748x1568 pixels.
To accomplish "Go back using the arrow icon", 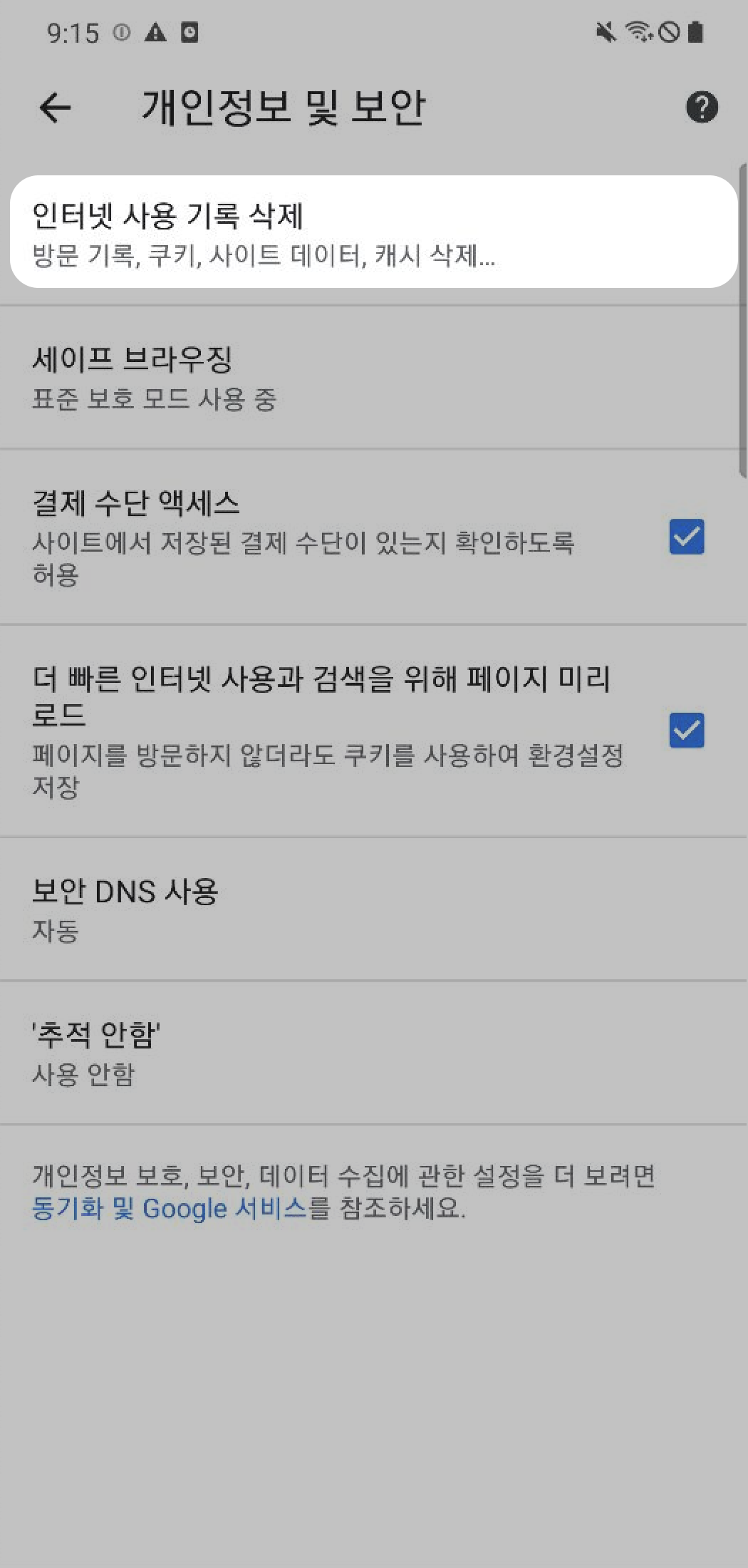I will tap(55, 108).
